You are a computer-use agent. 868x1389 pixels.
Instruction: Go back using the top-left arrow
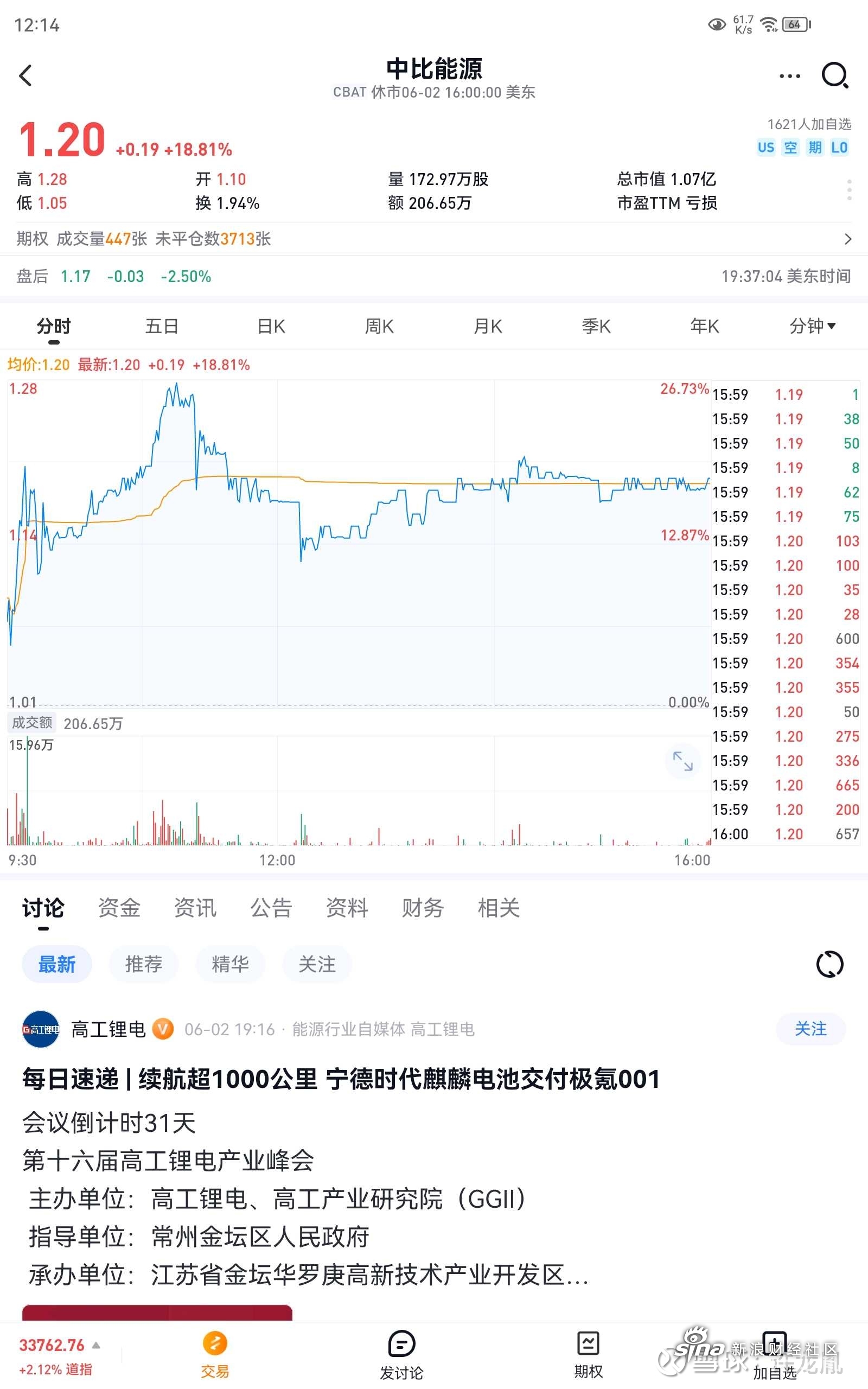pos(26,75)
